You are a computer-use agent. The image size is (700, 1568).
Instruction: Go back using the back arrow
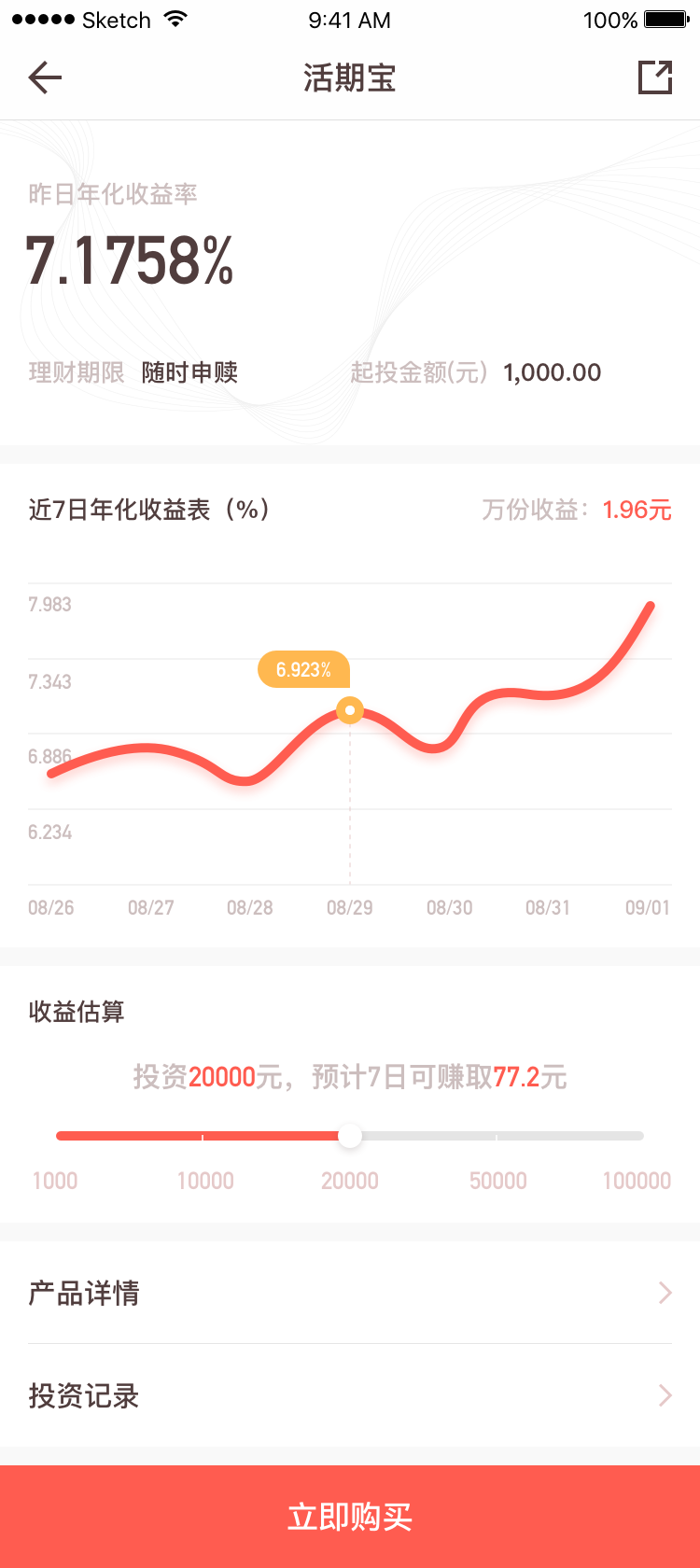pyautogui.click(x=45, y=77)
